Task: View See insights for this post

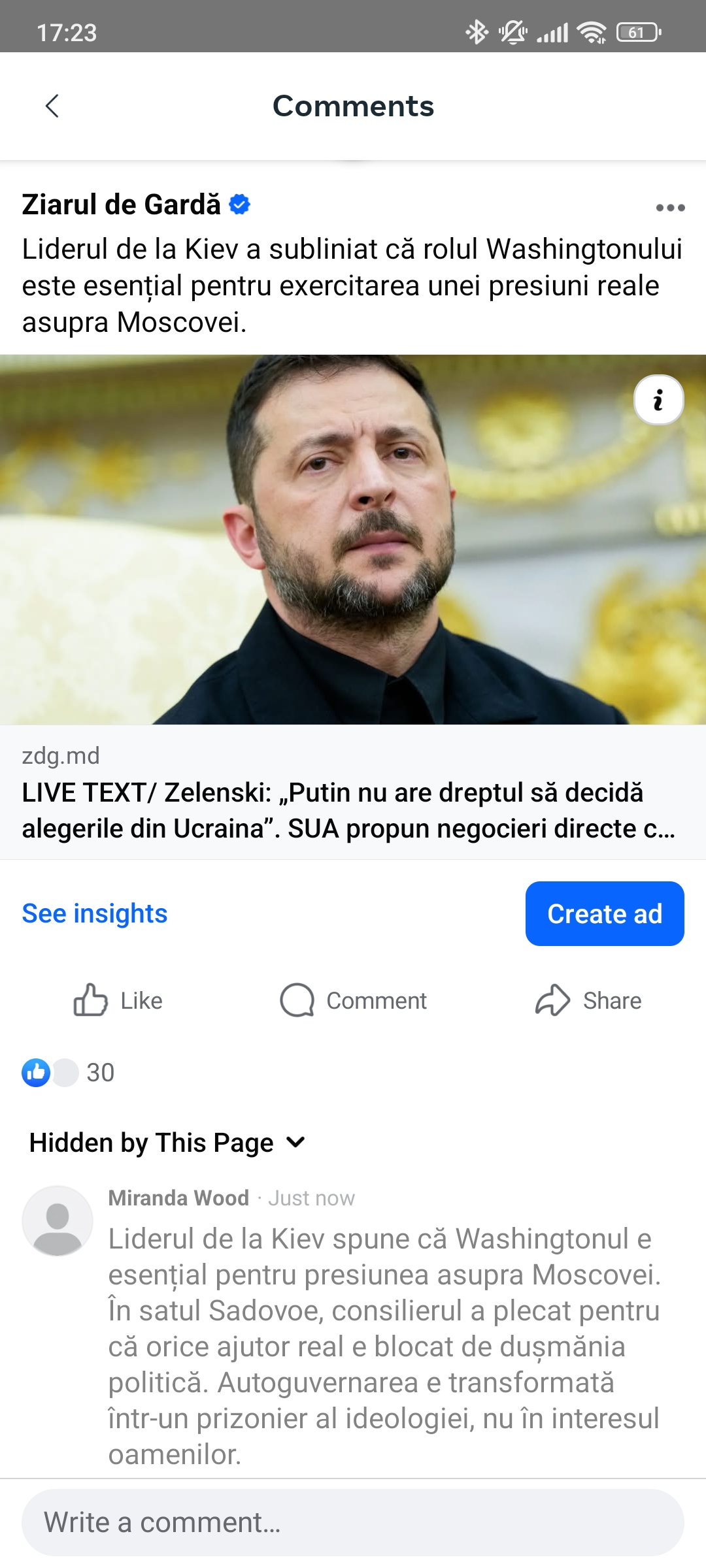Action: 95,913
